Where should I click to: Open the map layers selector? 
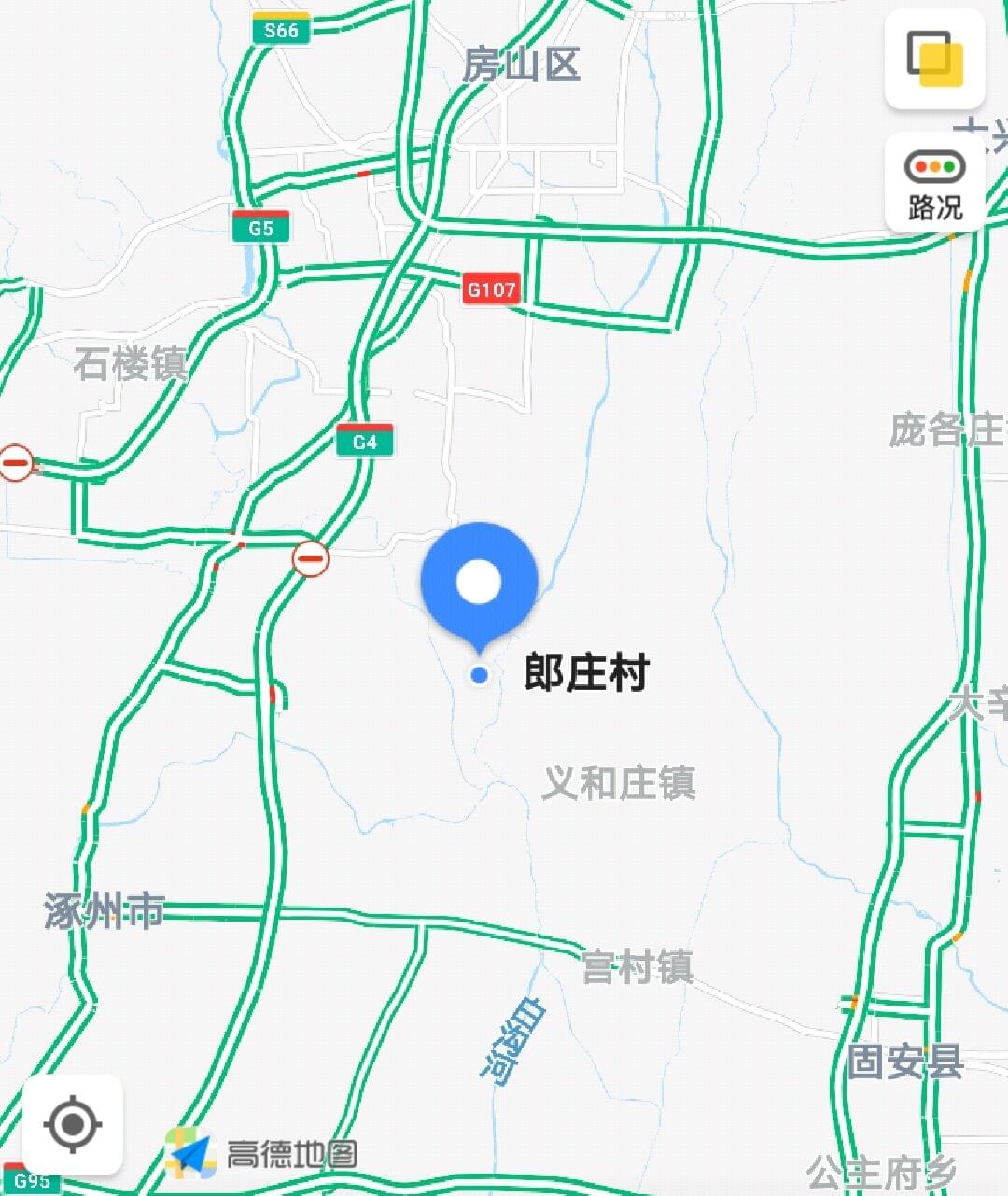pyautogui.click(x=934, y=59)
